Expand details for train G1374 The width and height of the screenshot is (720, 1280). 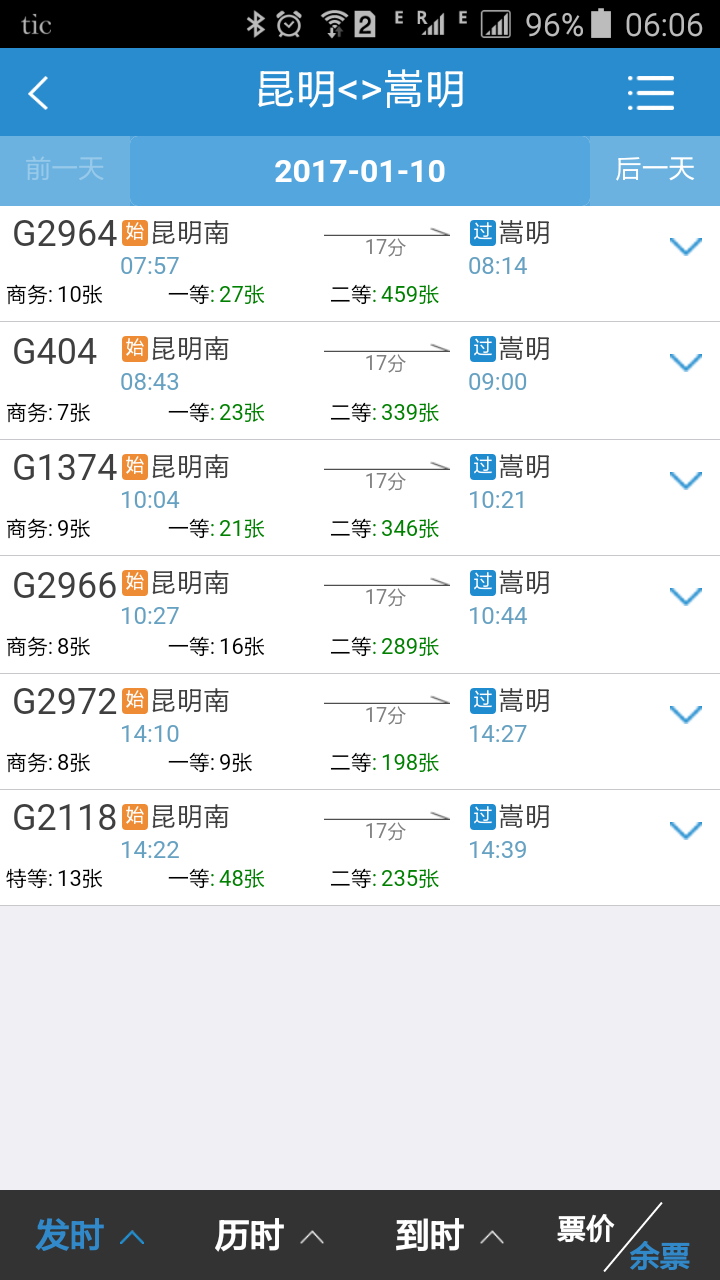[686, 480]
